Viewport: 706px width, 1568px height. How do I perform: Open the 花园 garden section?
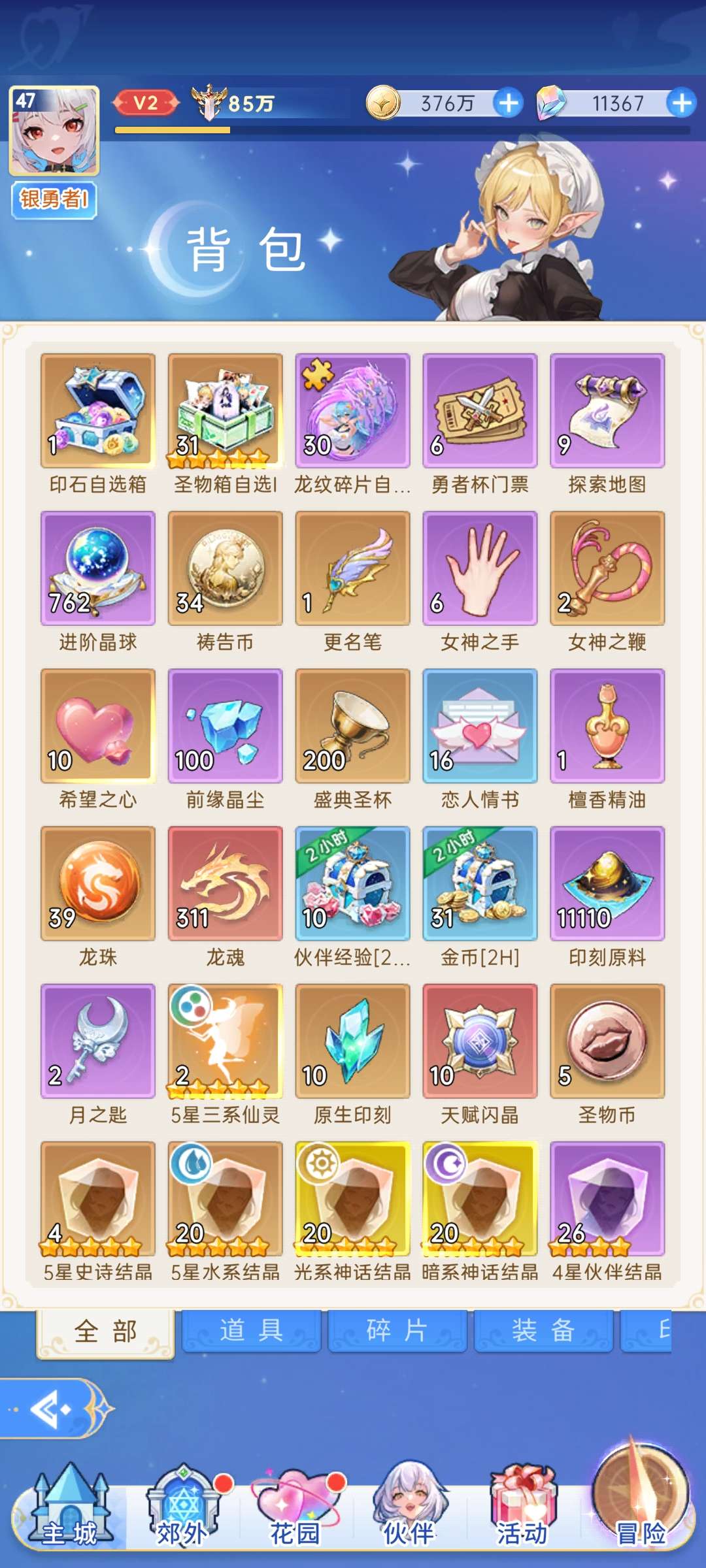tap(295, 1511)
